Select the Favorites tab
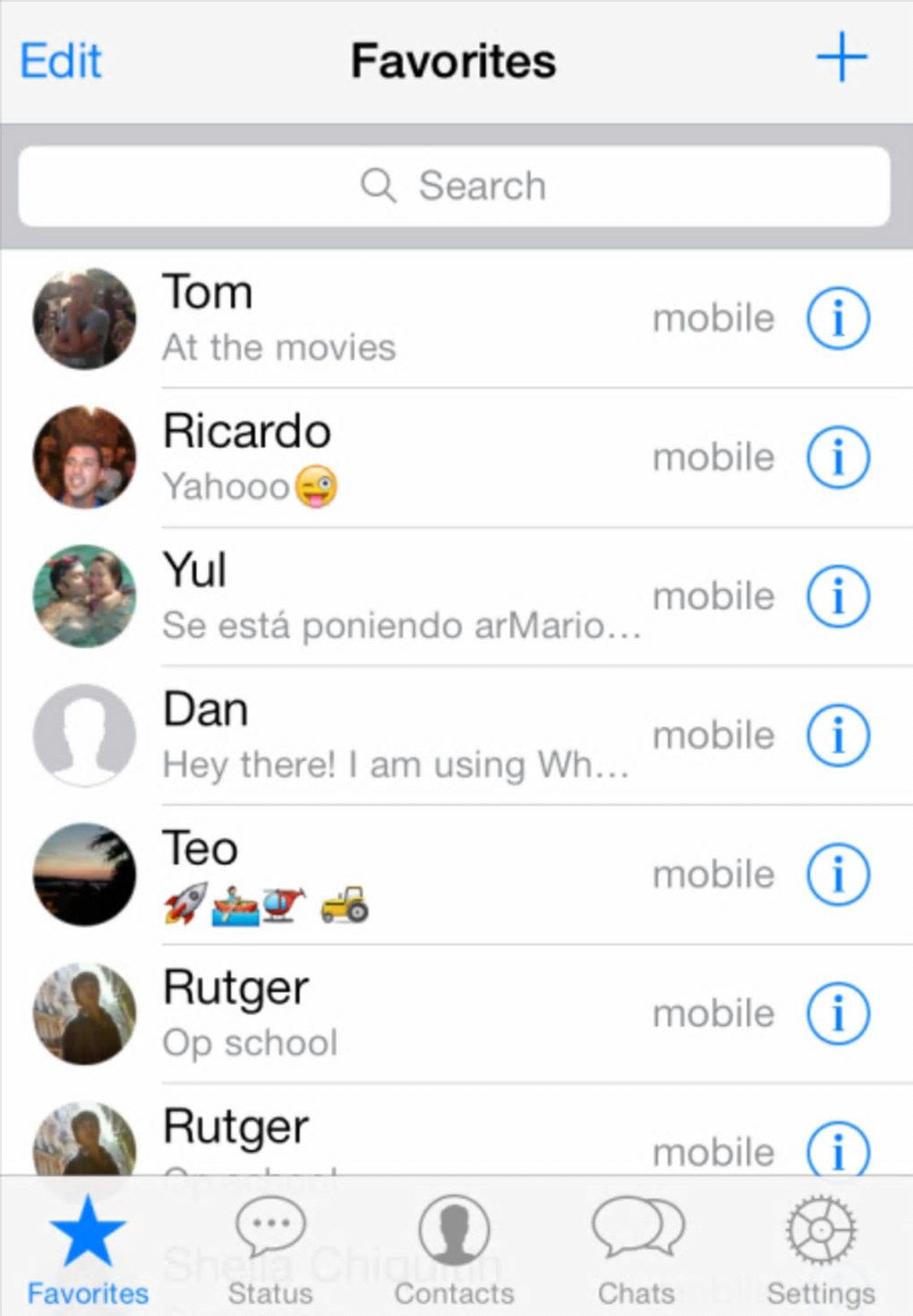Image resolution: width=913 pixels, height=1316 pixels. [x=88, y=1251]
